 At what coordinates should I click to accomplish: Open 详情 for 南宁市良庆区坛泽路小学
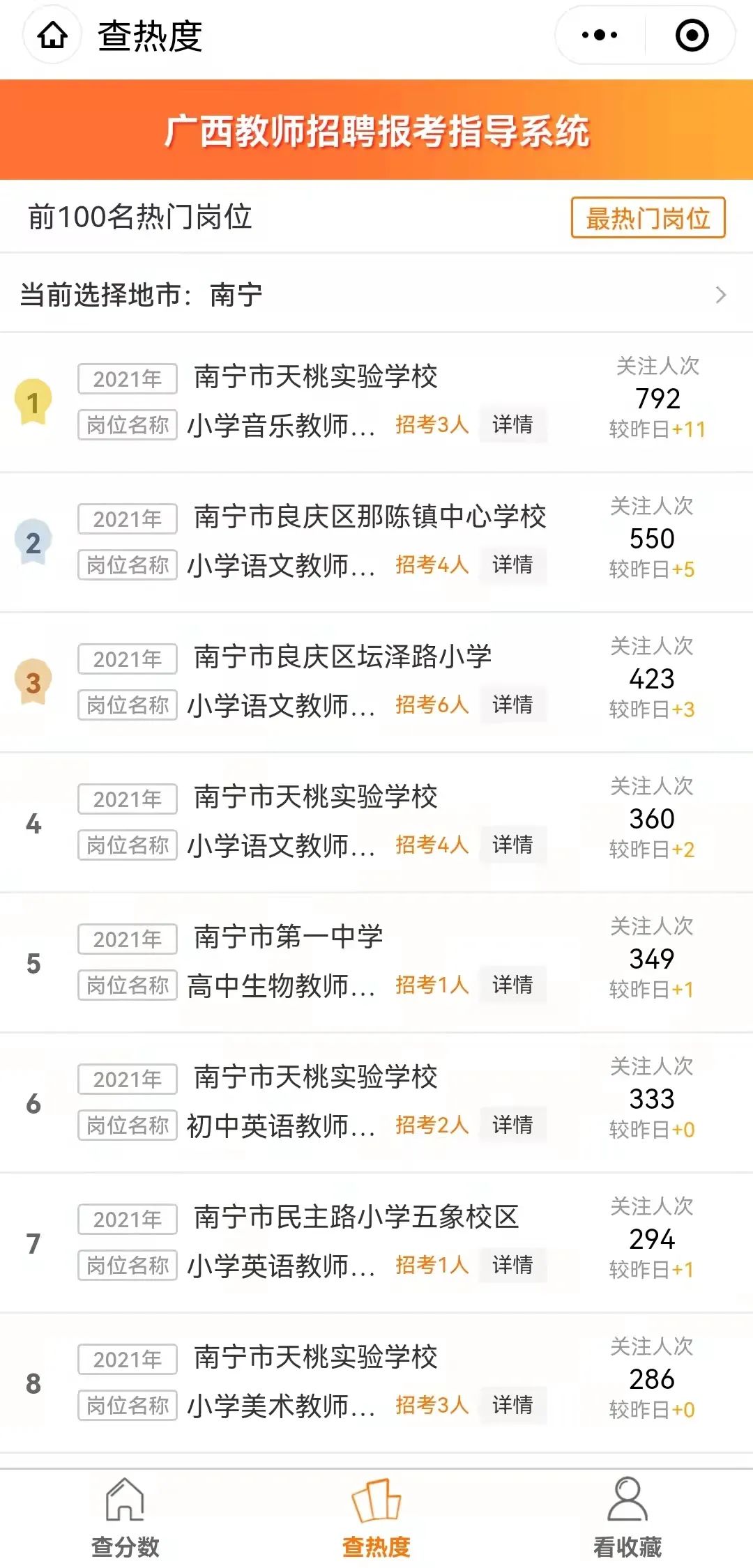(x=512, y=705)
